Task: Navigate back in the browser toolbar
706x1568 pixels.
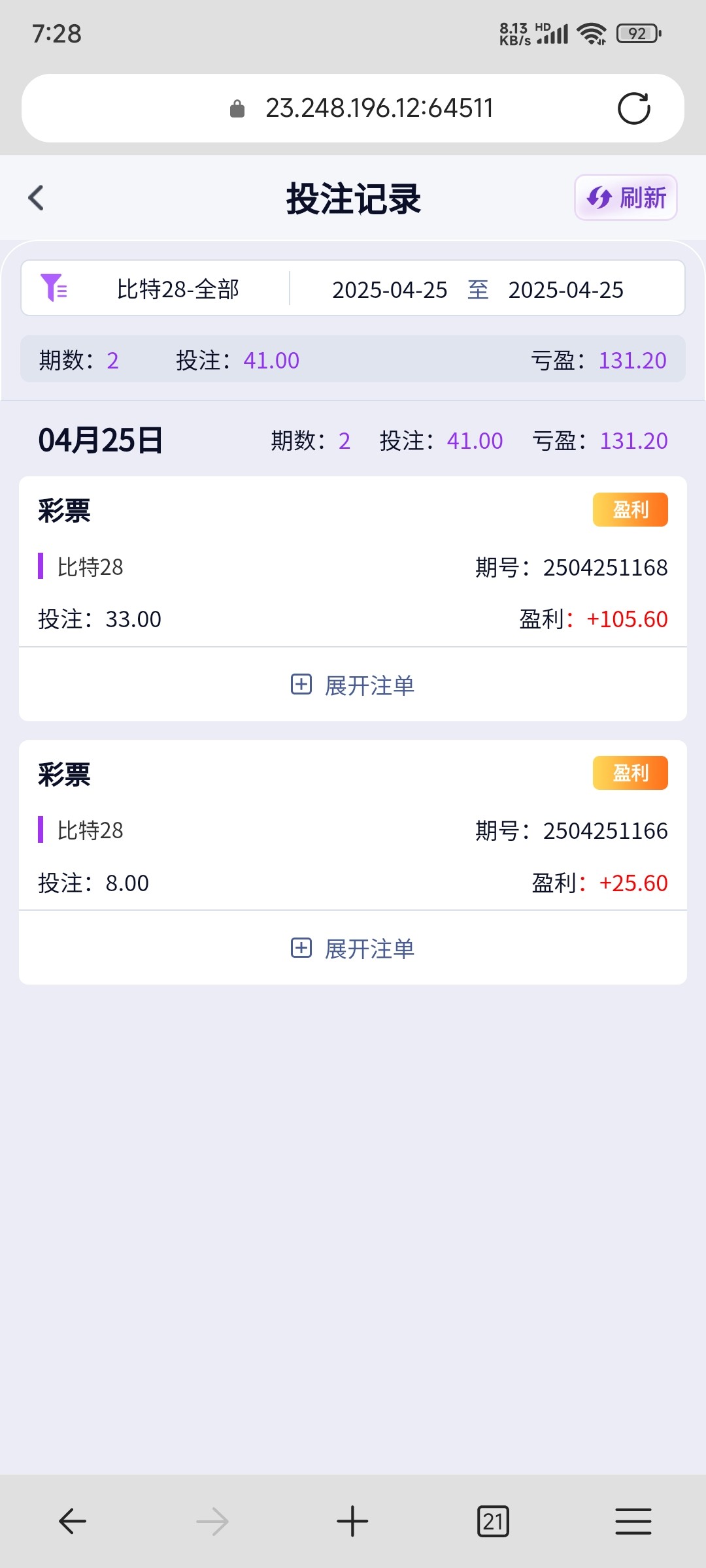Action: (73, 1521)
